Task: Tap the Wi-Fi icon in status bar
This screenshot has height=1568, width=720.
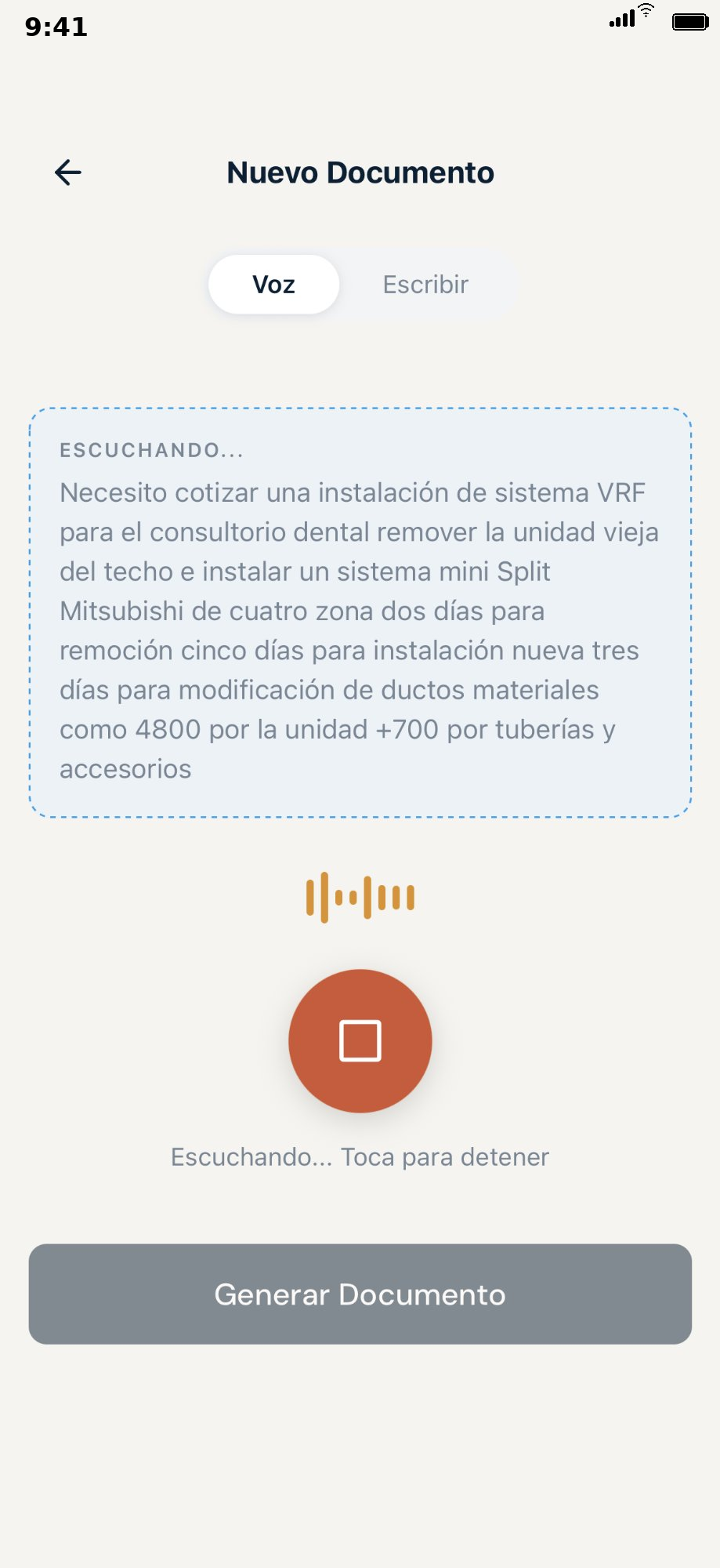Action: 646,14
